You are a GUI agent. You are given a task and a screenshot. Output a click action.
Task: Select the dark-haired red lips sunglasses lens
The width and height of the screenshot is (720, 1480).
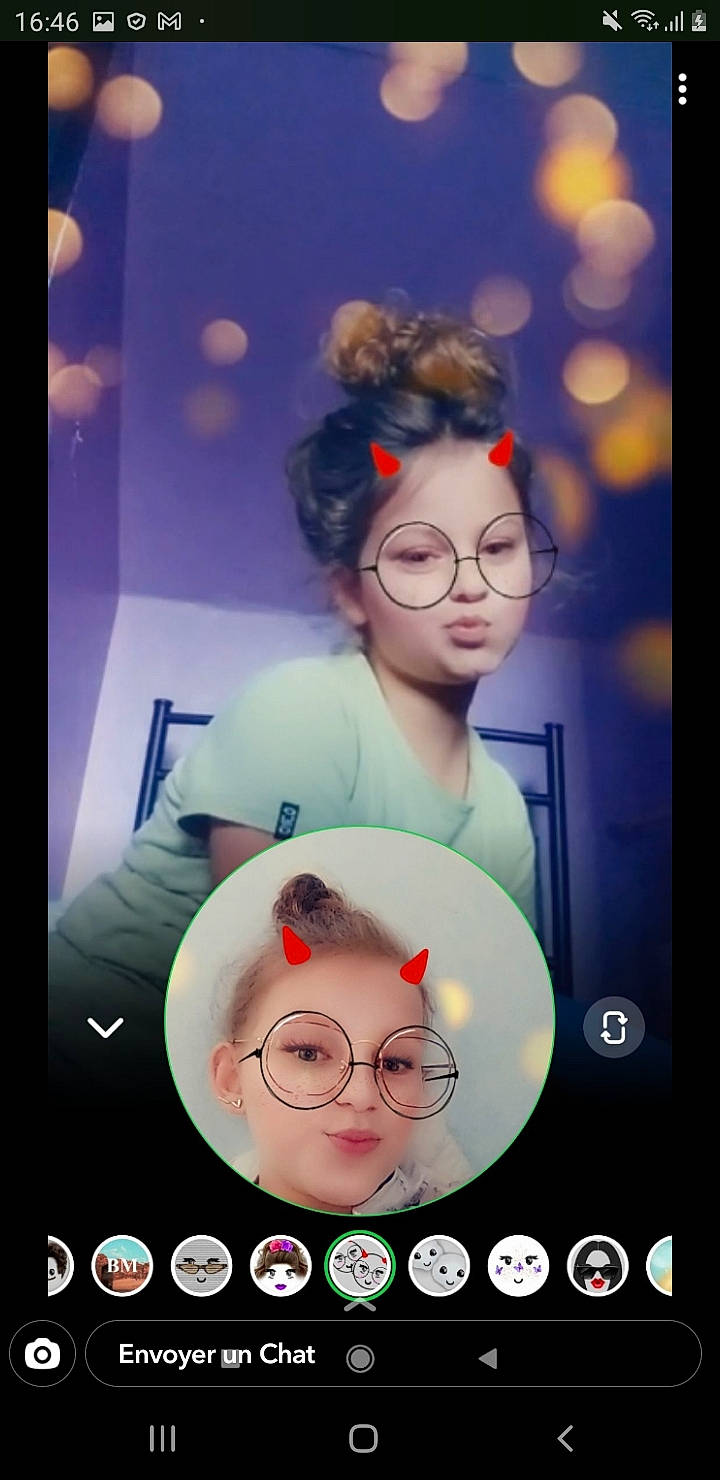pyautogui.click(x=597, y=1266)
